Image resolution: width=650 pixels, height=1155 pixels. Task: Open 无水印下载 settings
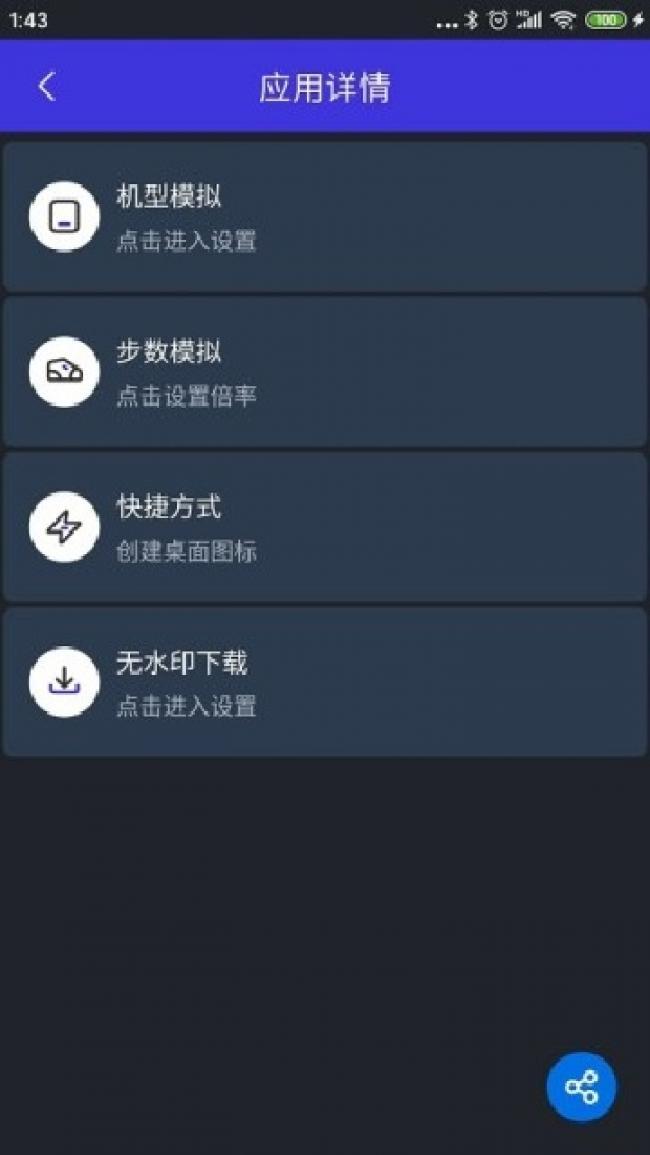pyautogui.click(x=324, y=682)
